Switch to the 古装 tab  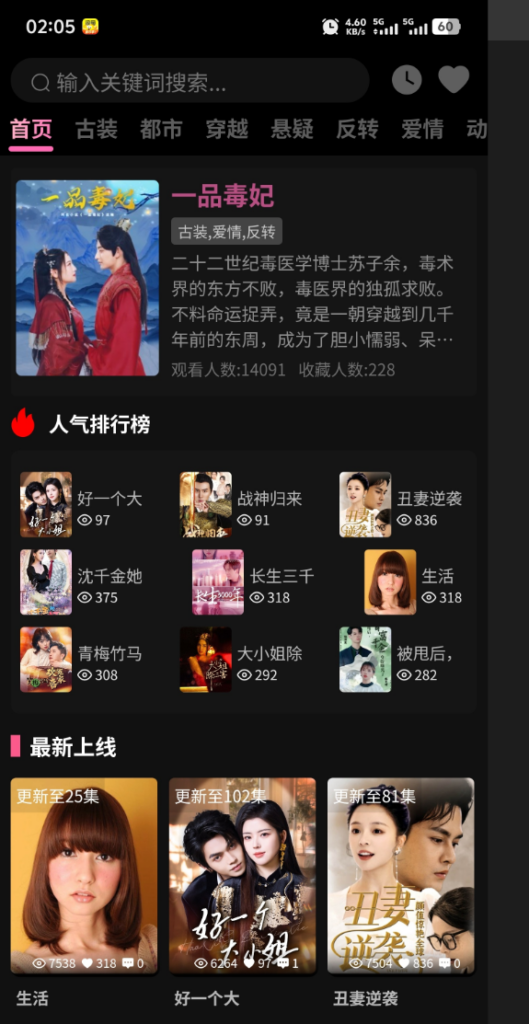pyautogui.click(x=97, y=129)
